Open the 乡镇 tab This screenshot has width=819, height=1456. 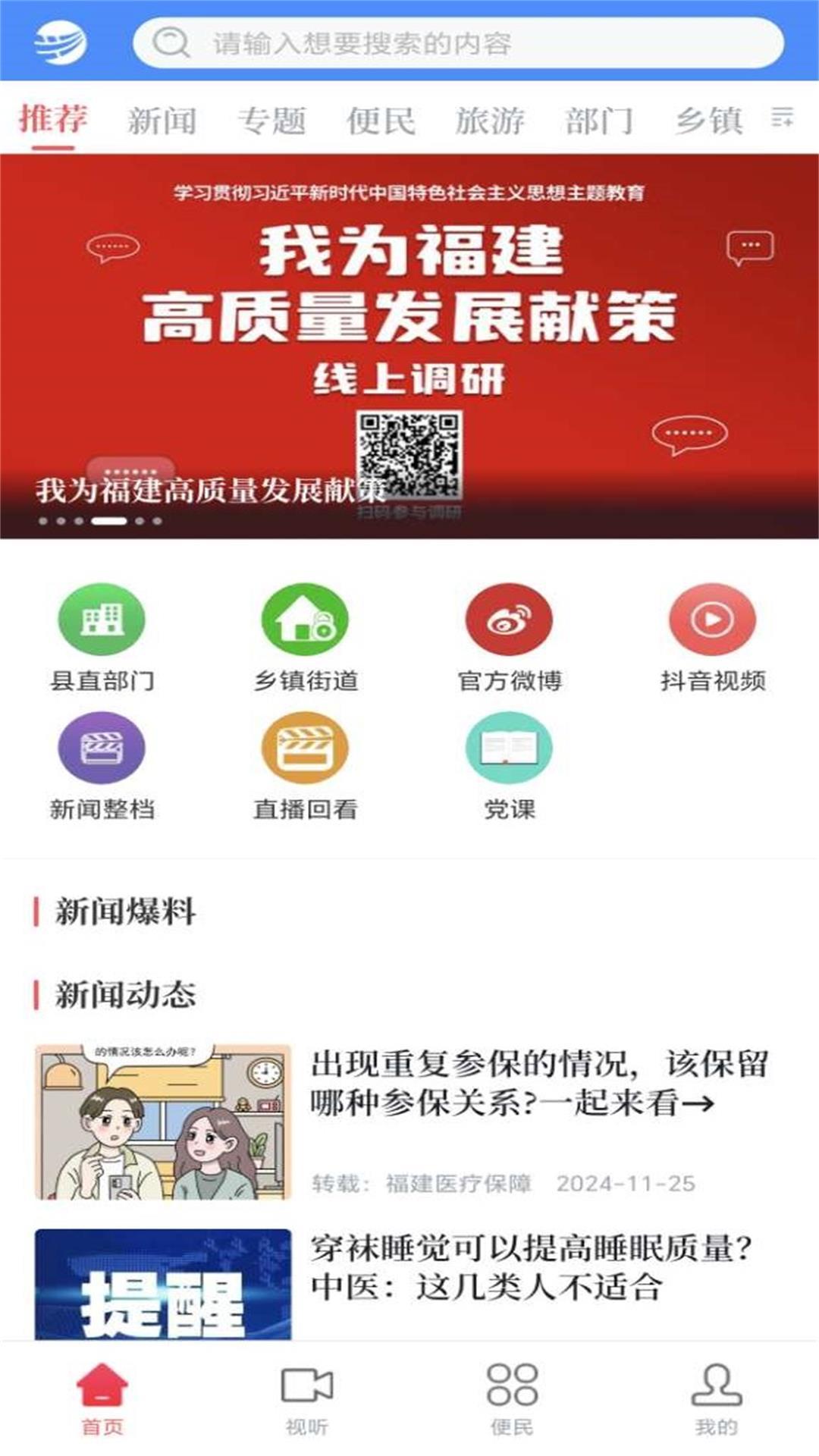click(x=709, y=121)
